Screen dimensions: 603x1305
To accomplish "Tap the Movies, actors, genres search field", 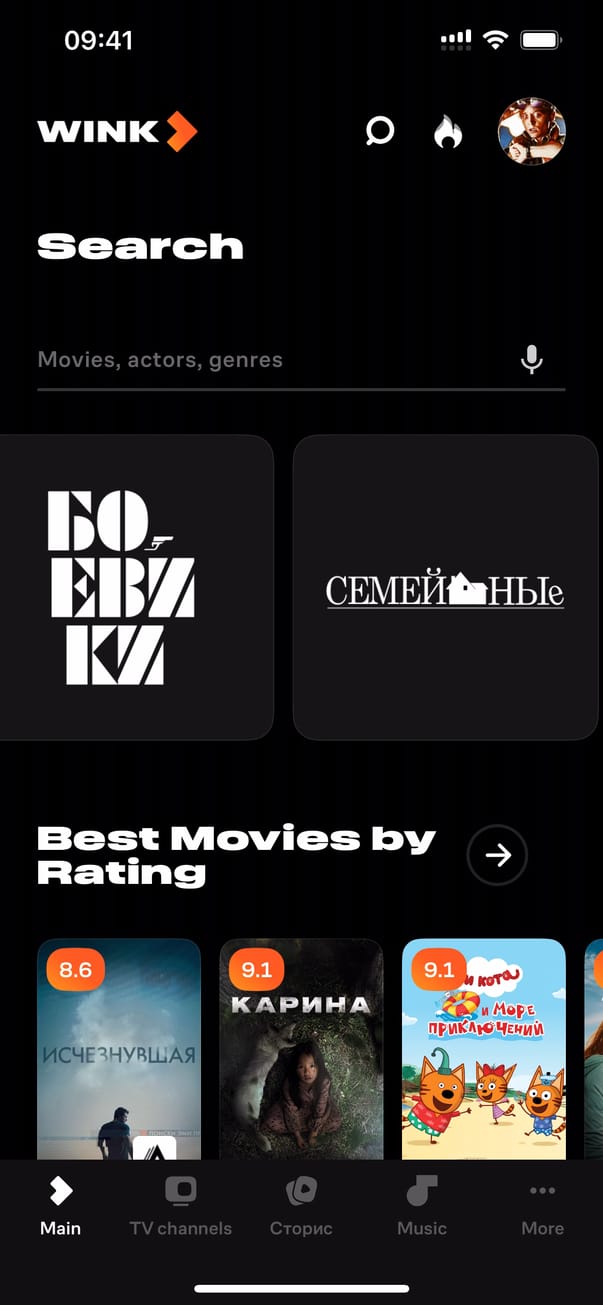I will 270,360.
